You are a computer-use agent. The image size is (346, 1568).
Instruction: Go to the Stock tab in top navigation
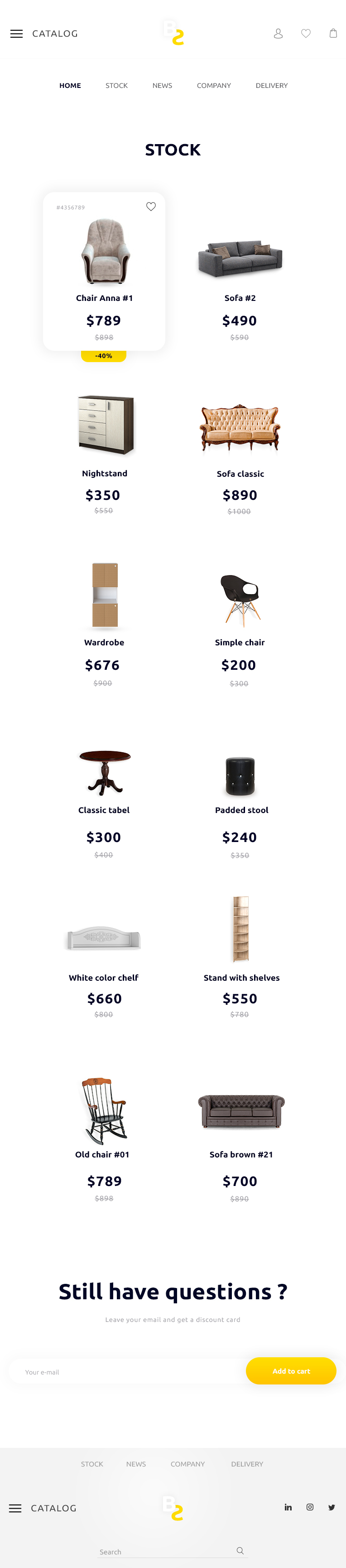[116, 86]
